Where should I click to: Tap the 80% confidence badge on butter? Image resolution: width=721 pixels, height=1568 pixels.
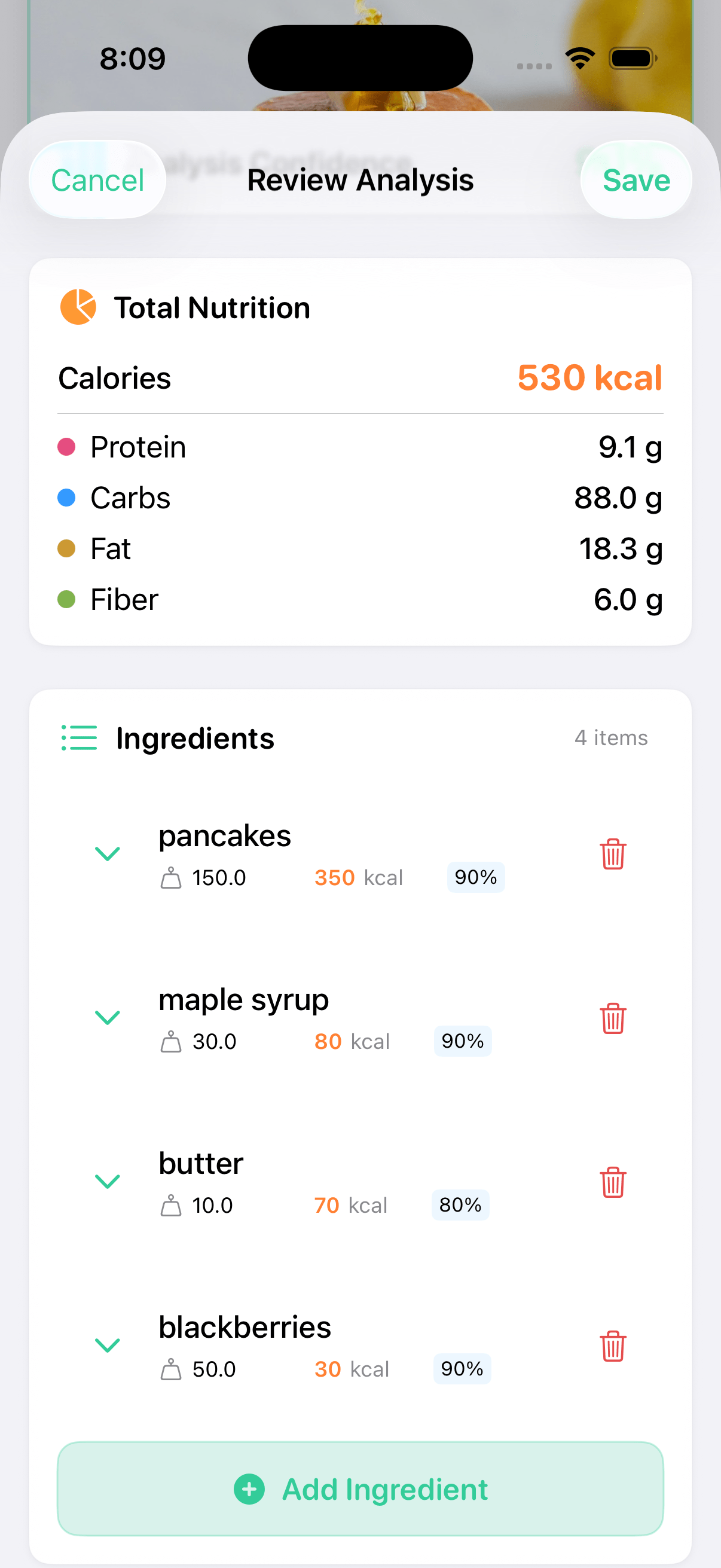460,1205
